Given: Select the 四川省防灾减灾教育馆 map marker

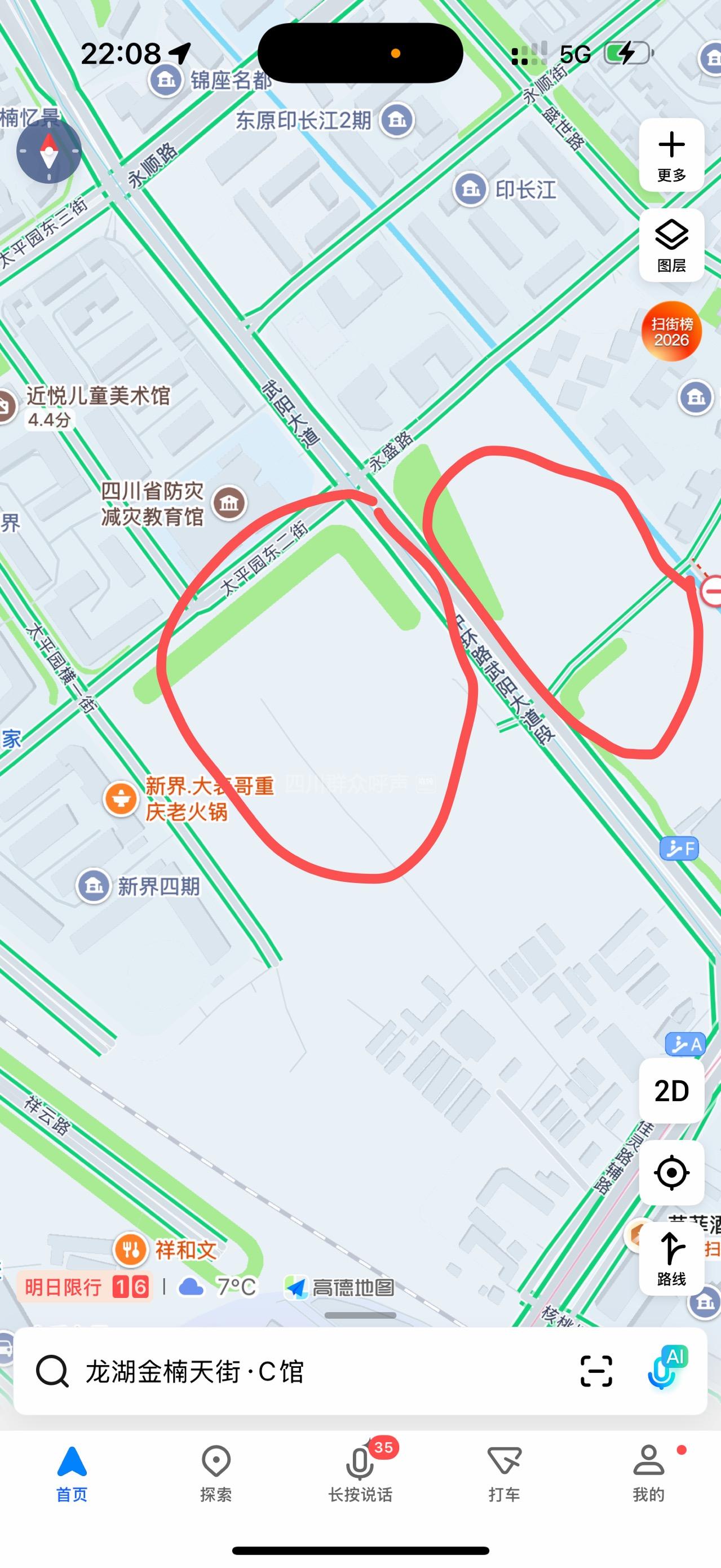Looking at the screenshot, I should (x=229, y=503).
